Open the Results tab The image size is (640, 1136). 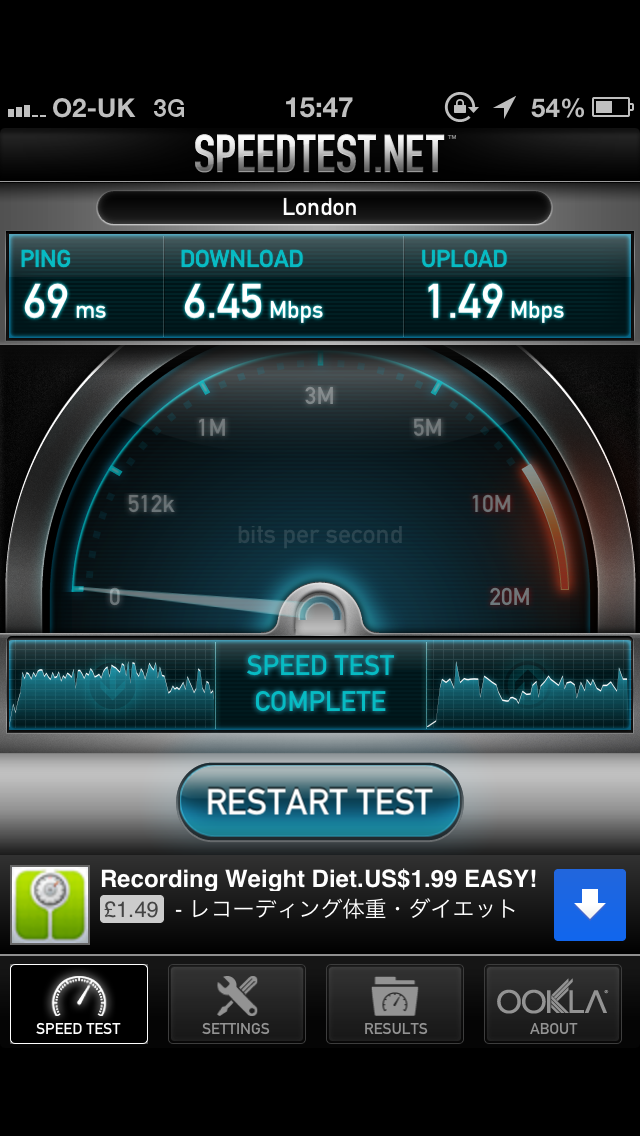(395, 1004)
